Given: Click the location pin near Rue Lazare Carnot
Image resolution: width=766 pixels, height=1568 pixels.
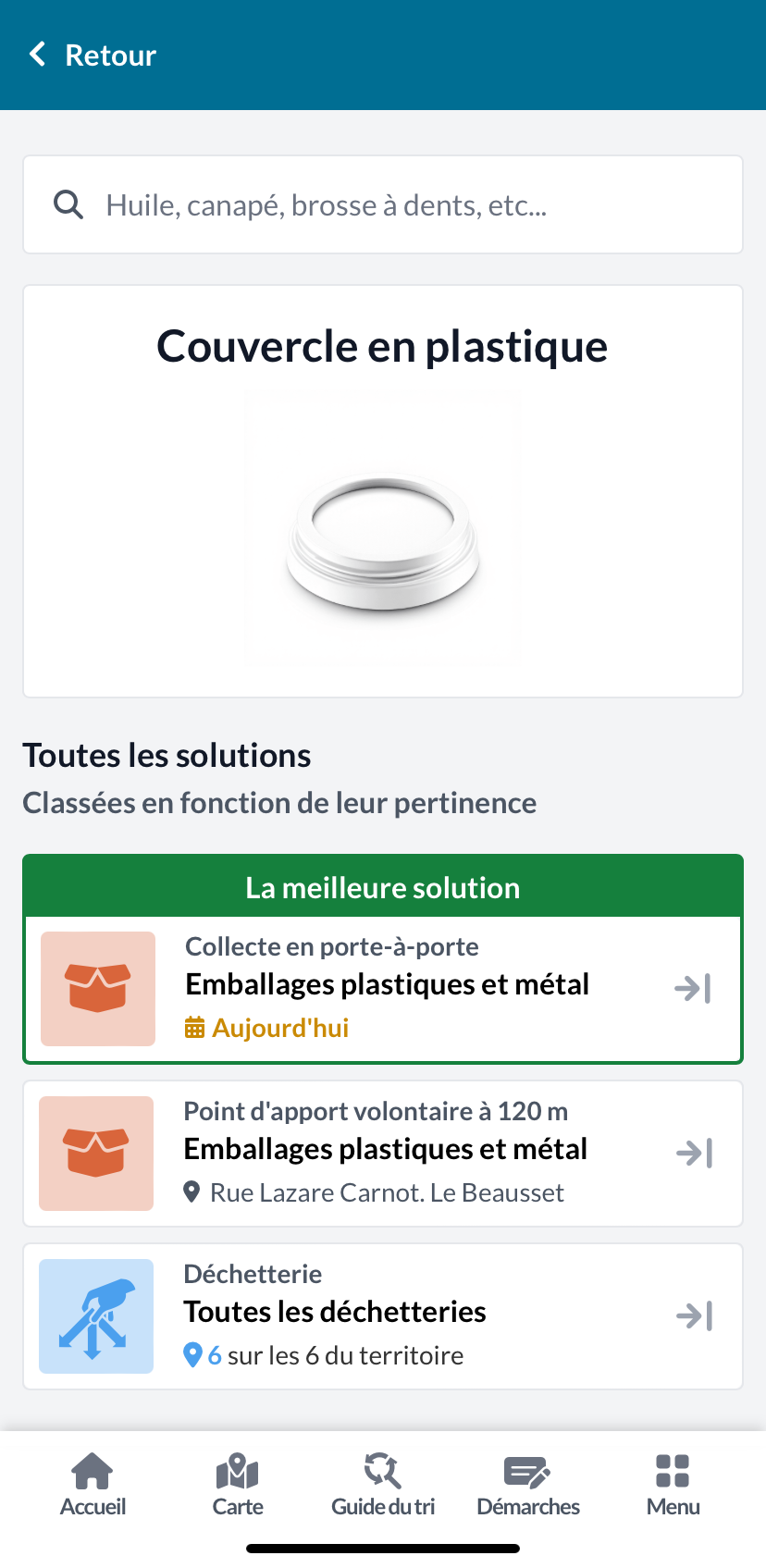Looking at the screenshot, I should coord(192,1191).
